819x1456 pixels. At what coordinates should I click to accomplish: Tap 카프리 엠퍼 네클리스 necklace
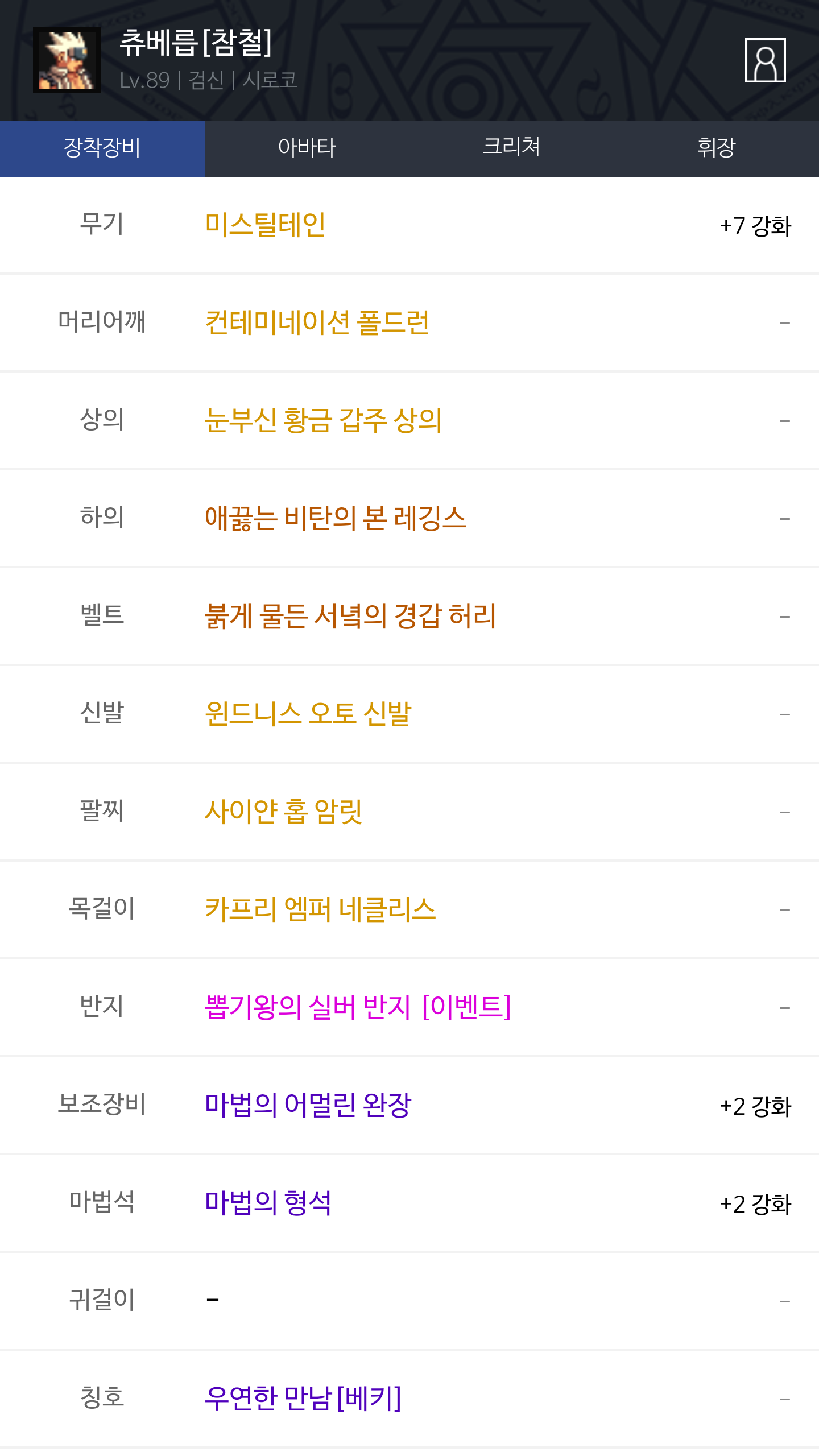click(320, 910)
